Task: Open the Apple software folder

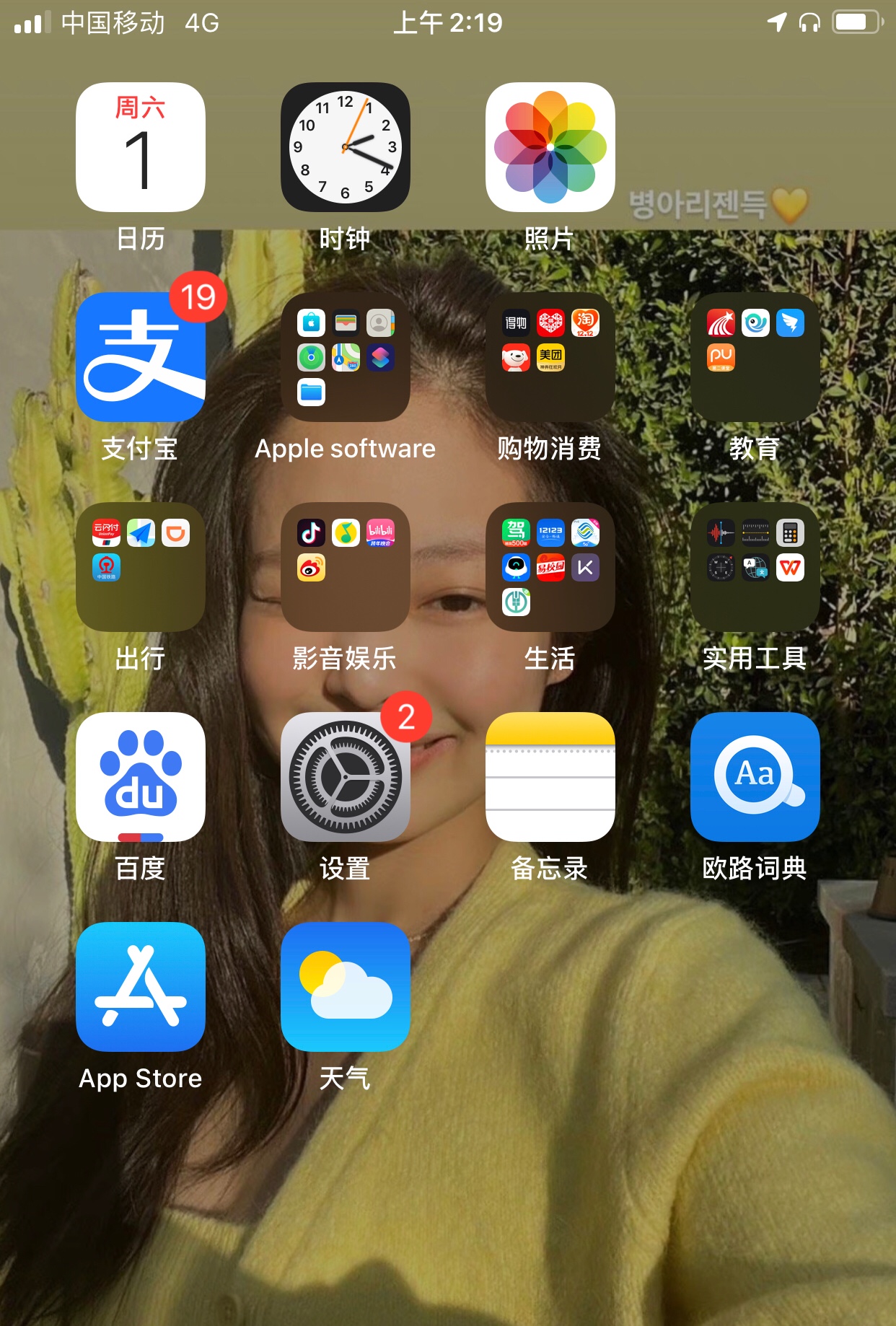Action: click(x=345, y=357)
